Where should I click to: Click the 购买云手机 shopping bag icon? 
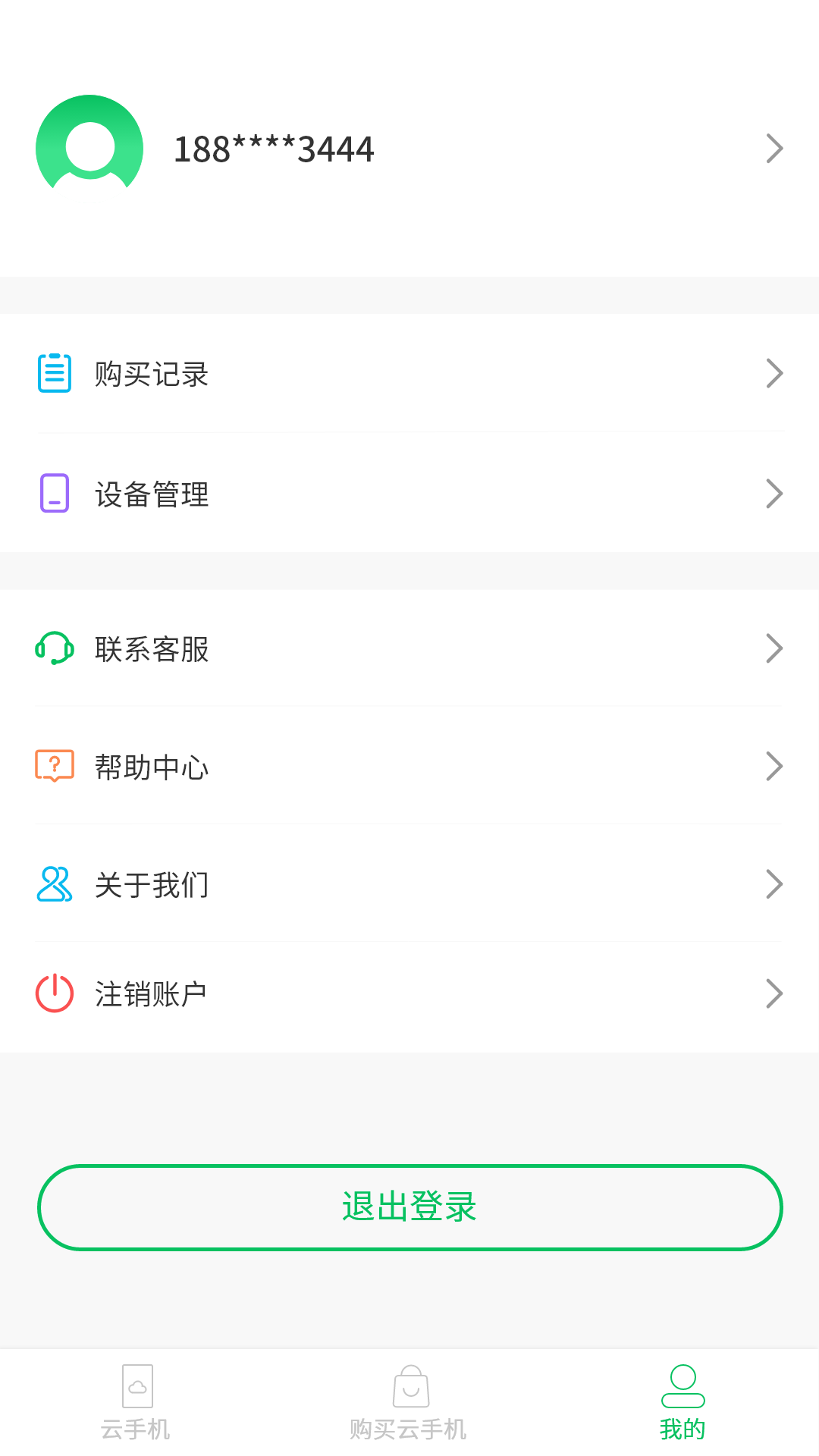(x=409, y=1385)
